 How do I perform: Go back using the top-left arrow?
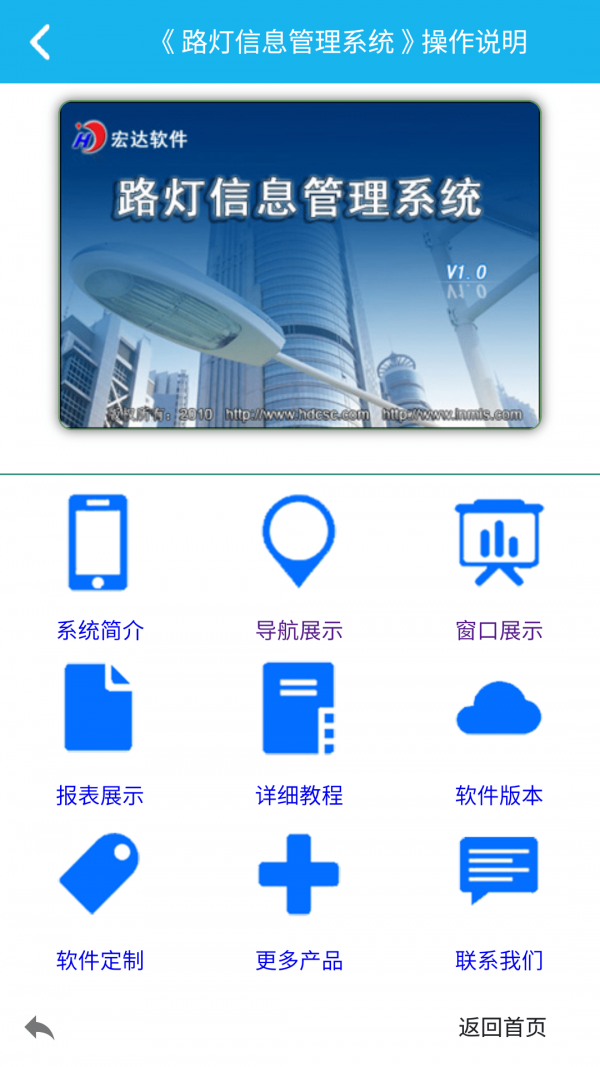(39, 42)
